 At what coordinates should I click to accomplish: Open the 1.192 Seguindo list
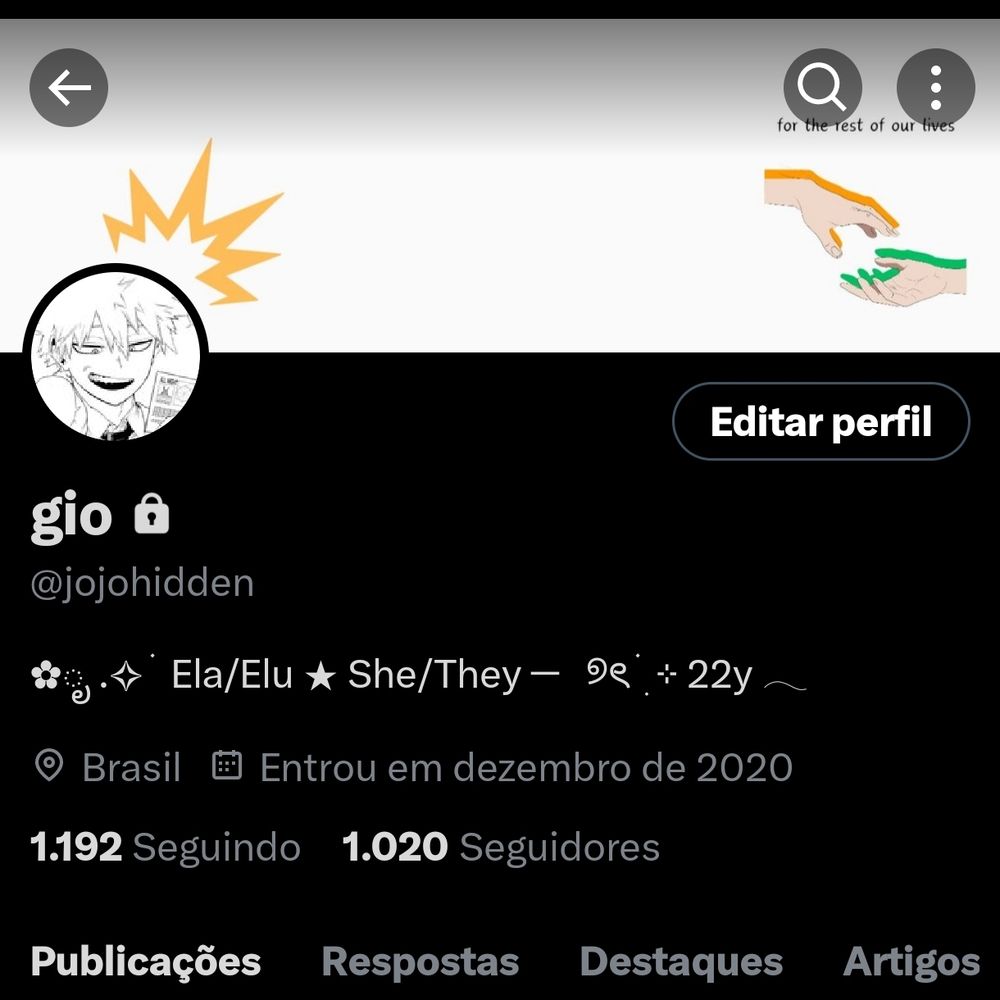166,848
